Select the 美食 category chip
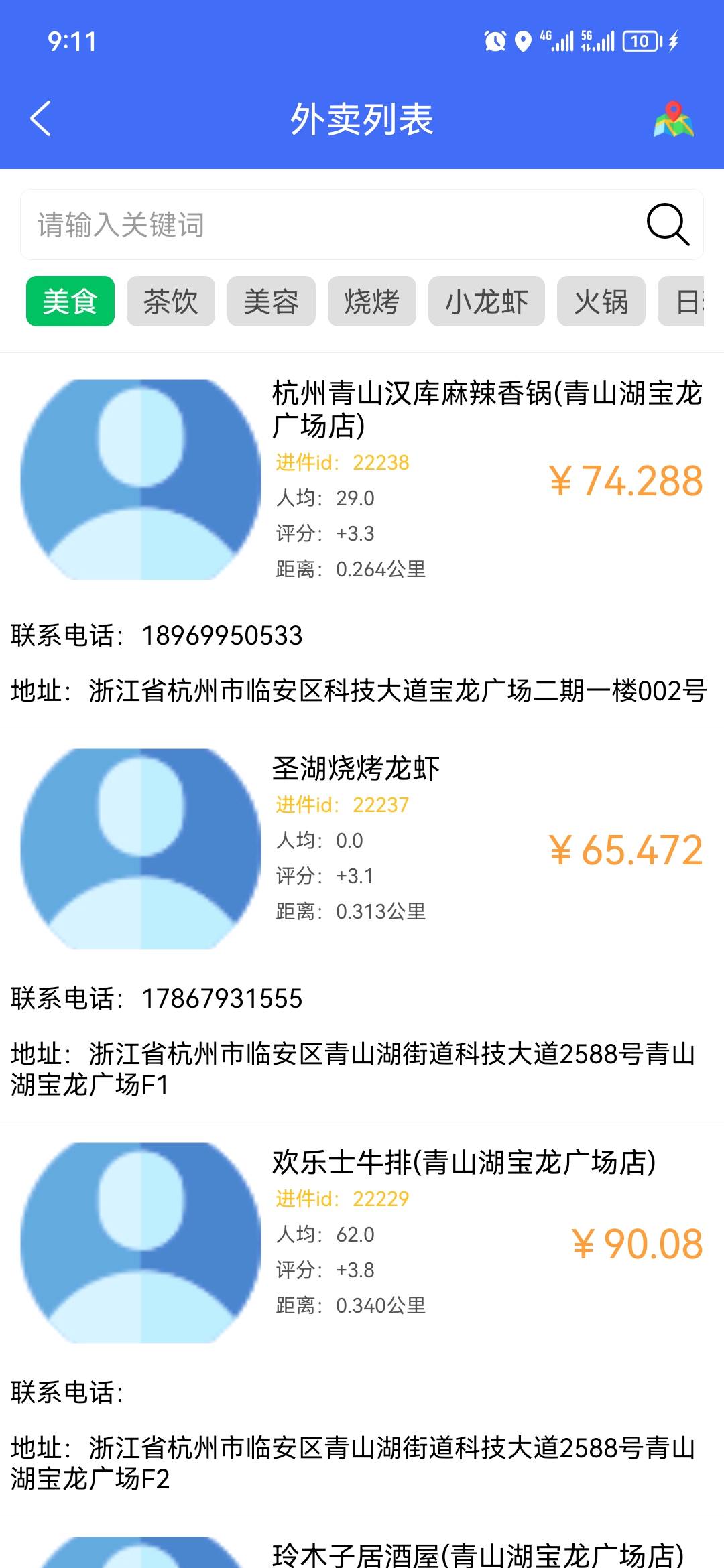Viewport: 724px width, 1568px height. pos(70,302)
